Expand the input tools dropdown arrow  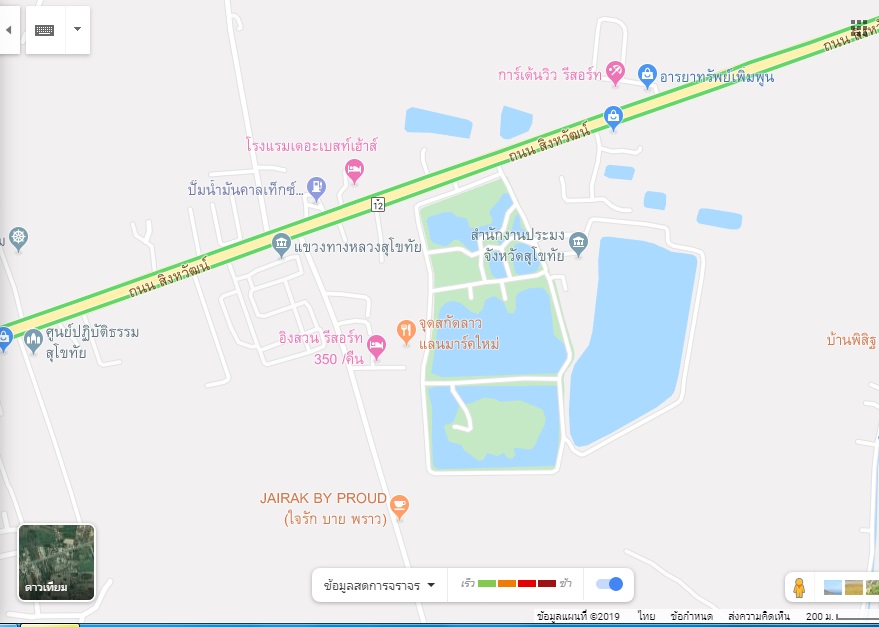click(x=76, y=30)
